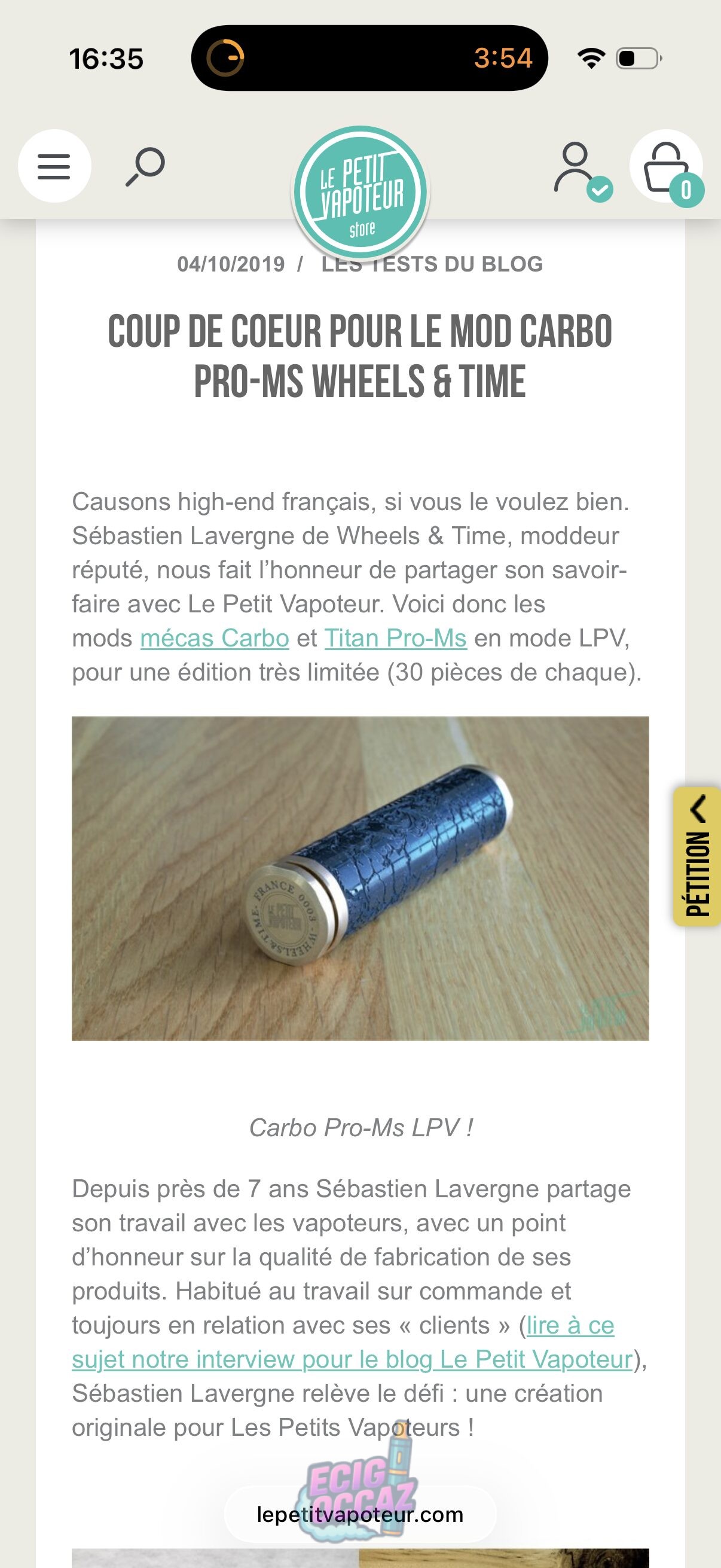Viewport: 721px width, 1568px height.
Task: Open the search magnifier
Action: [145, 166]
